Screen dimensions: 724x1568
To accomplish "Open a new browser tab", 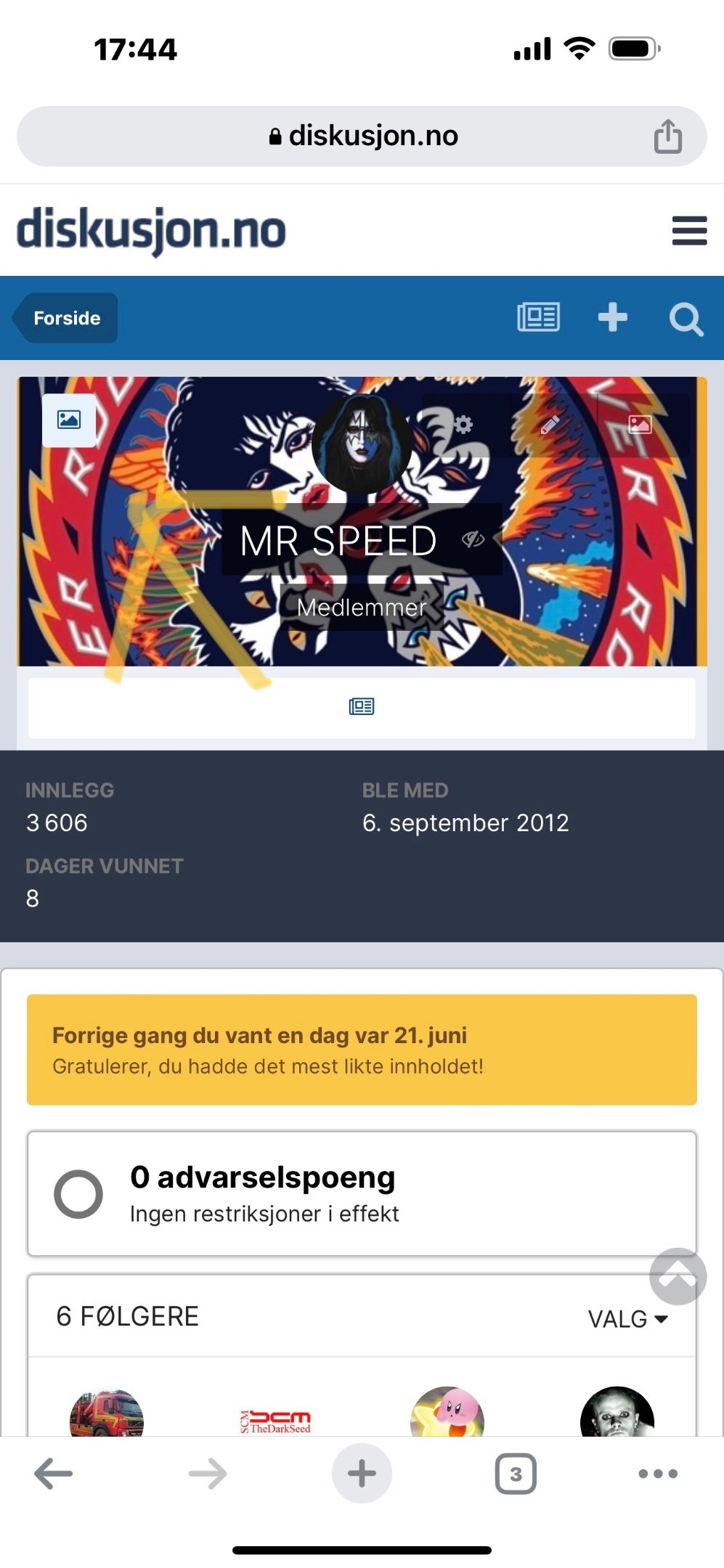I will coord(362,1474).
